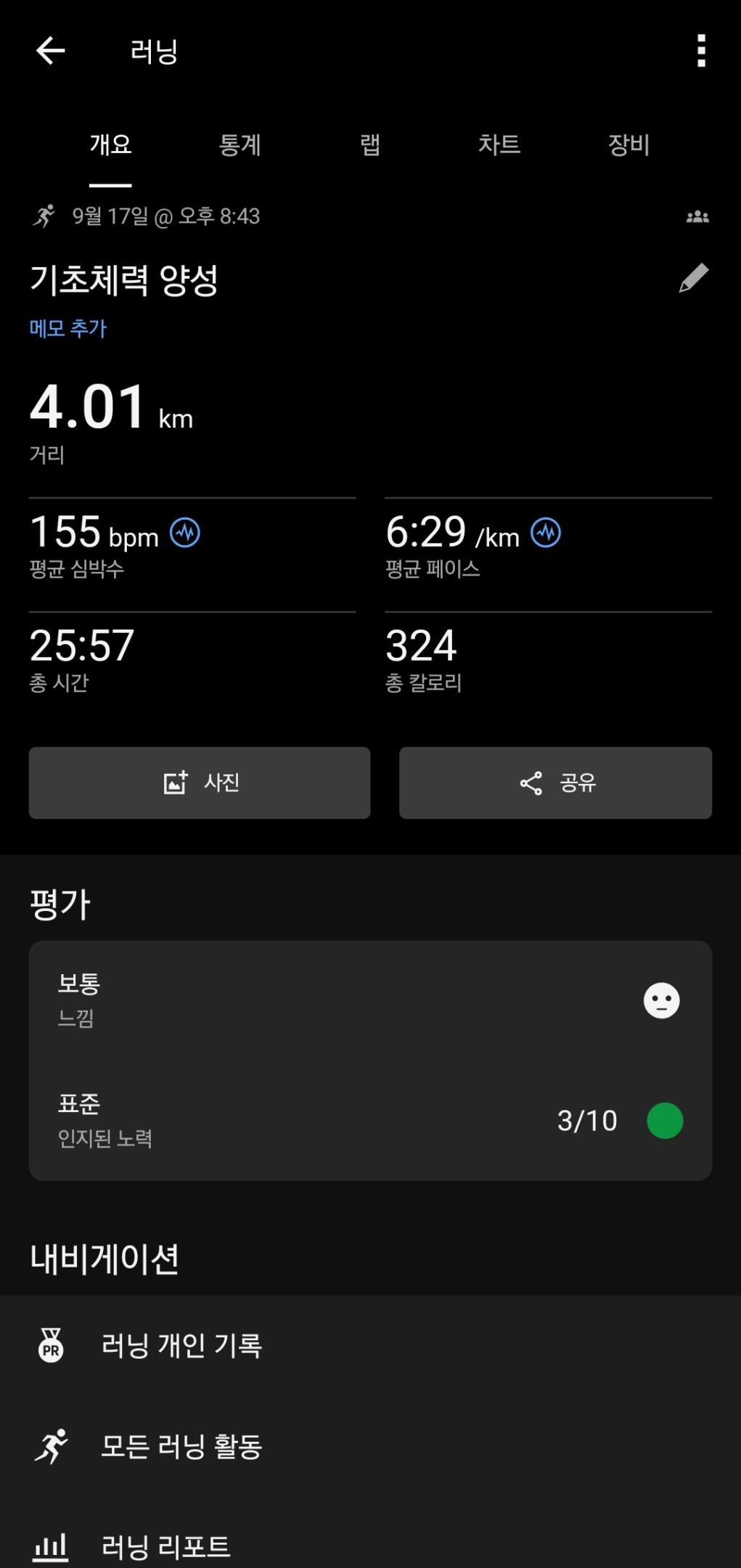This screenshot has height=1568, width=741.
Task: Tap the info icon beside average pace
Action: (x=546, y=534)
